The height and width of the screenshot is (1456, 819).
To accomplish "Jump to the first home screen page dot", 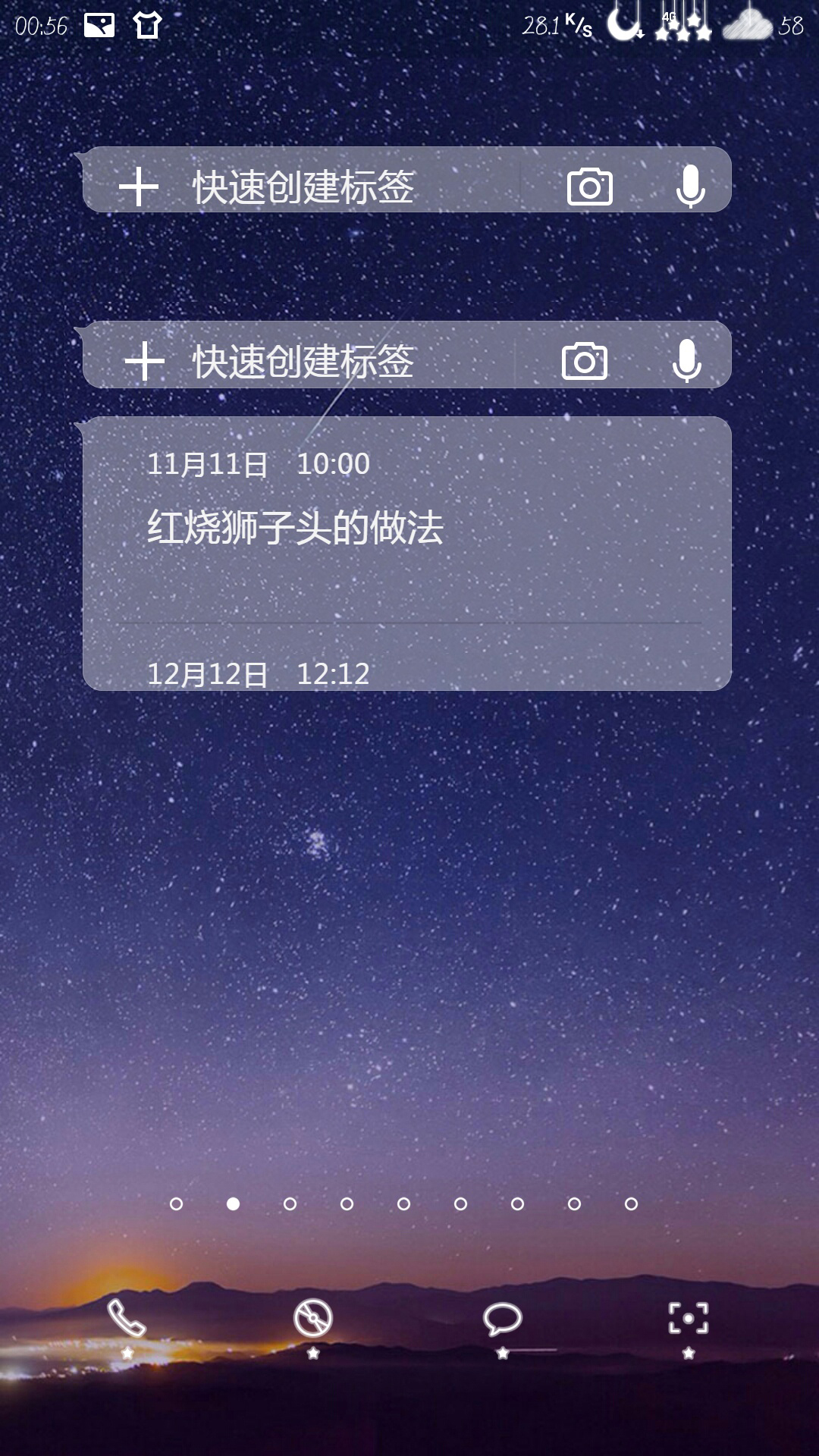I will click(176, 1203).
